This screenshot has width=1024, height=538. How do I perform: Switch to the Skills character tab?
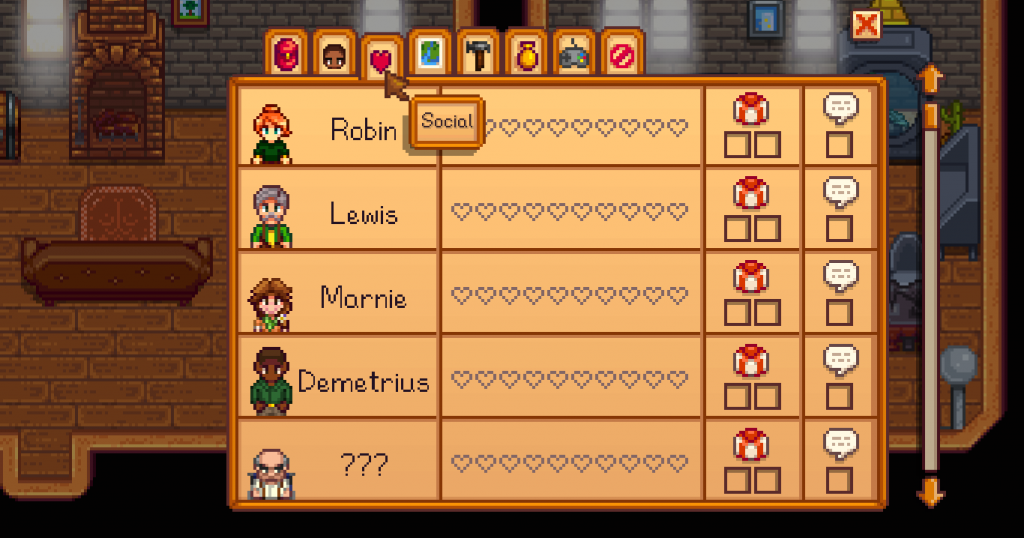pos(333,54)
